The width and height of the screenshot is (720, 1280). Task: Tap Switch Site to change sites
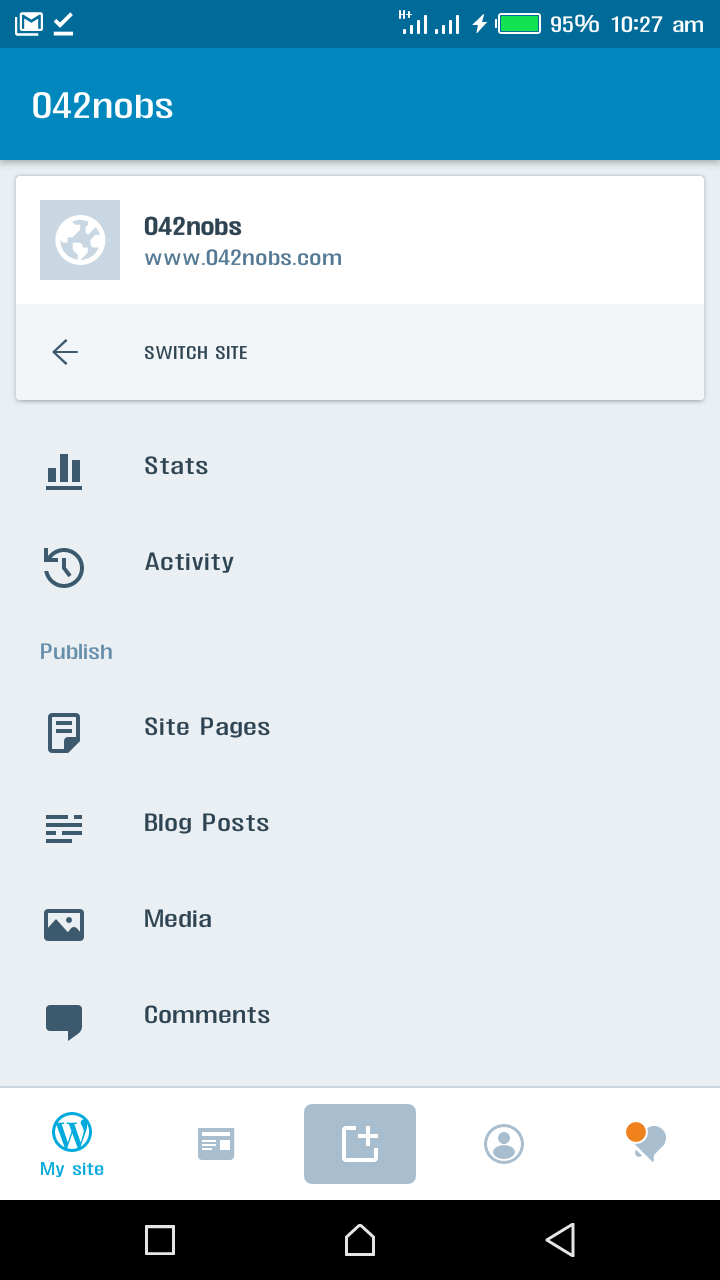click(x=360, y=352)
